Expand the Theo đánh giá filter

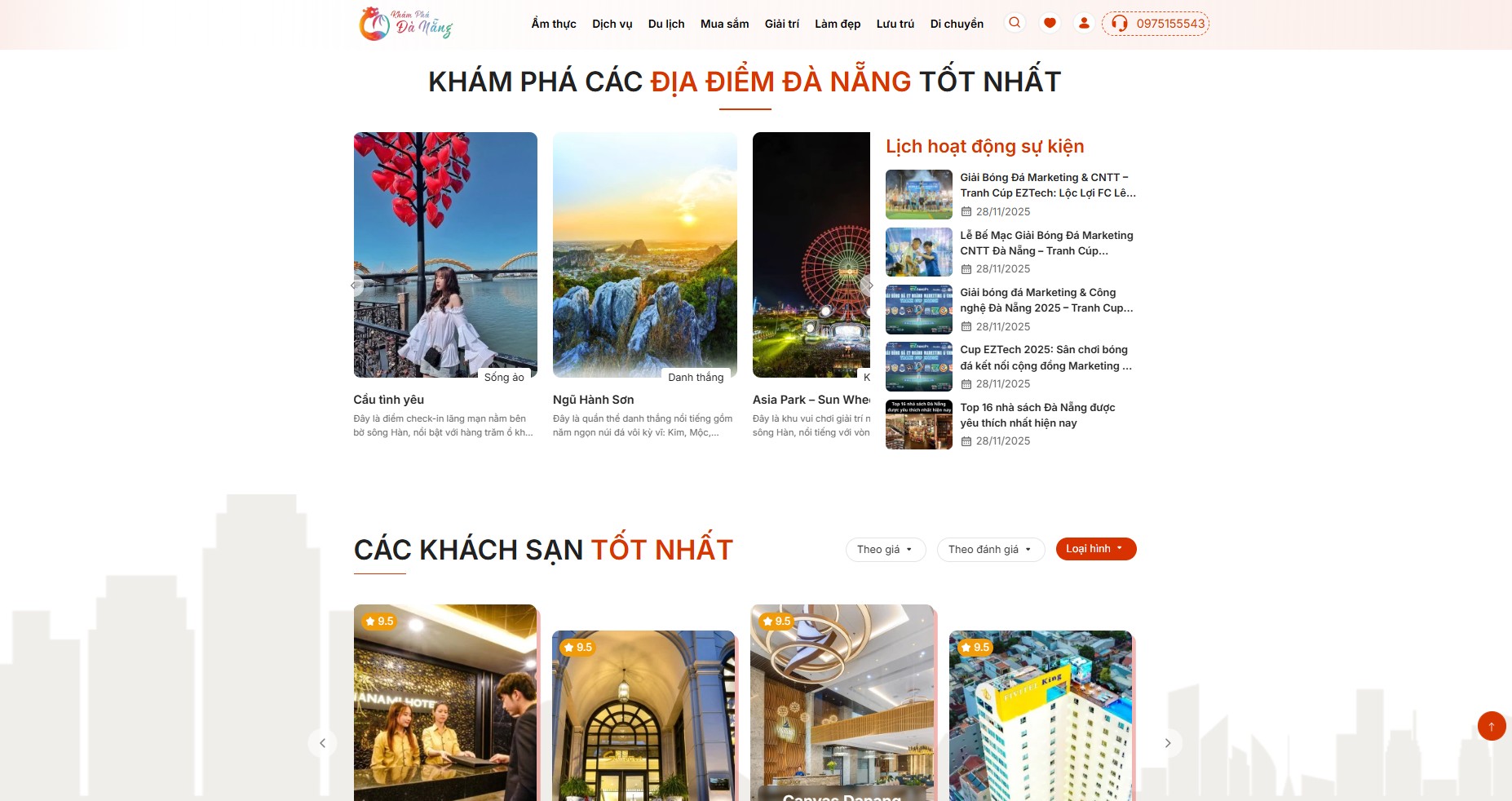(x=990, y=550)
